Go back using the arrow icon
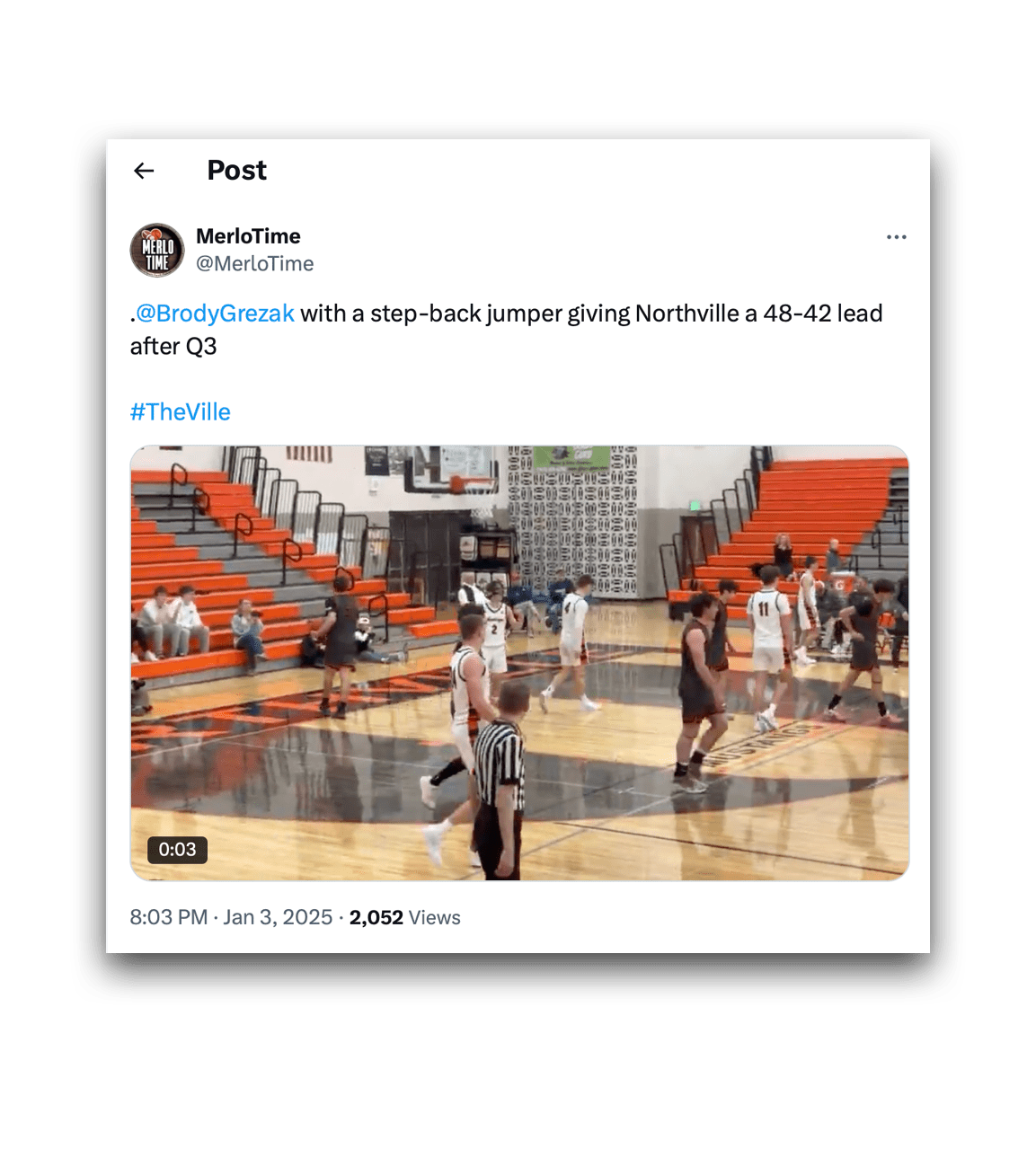Screen dimensions: 1036x1157 coord(144,171)
